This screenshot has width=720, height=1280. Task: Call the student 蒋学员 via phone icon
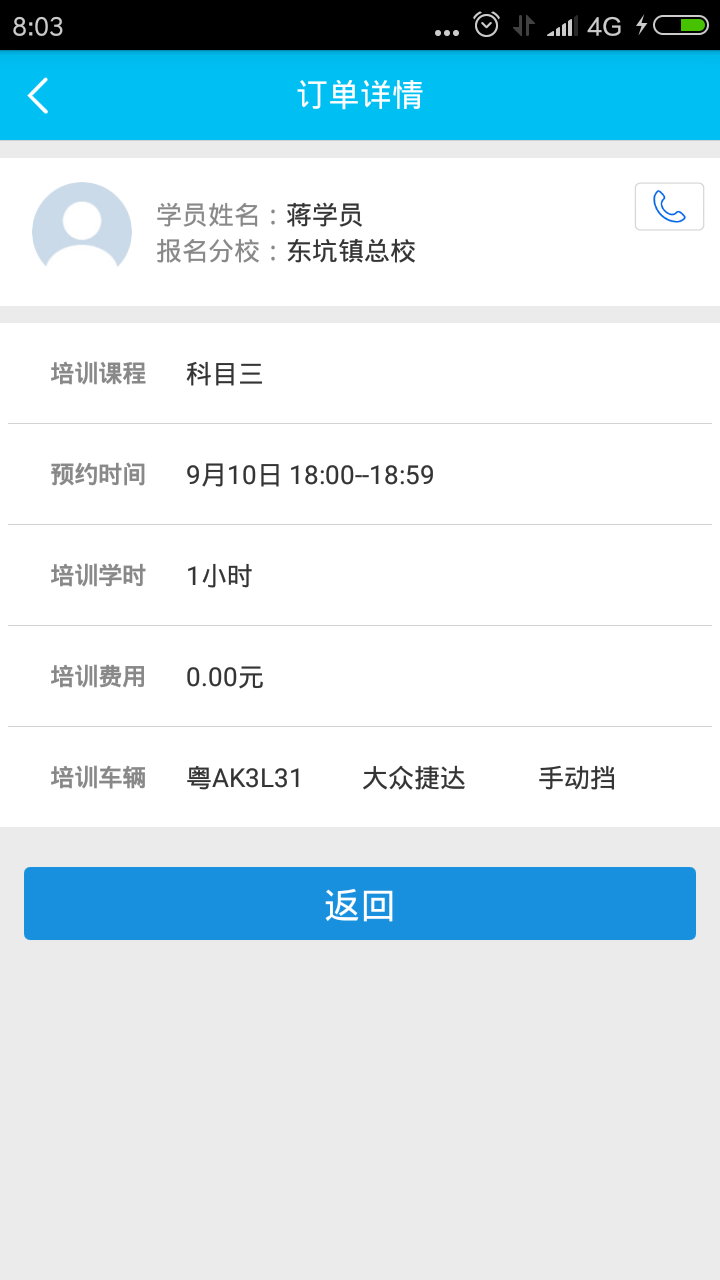669,207
